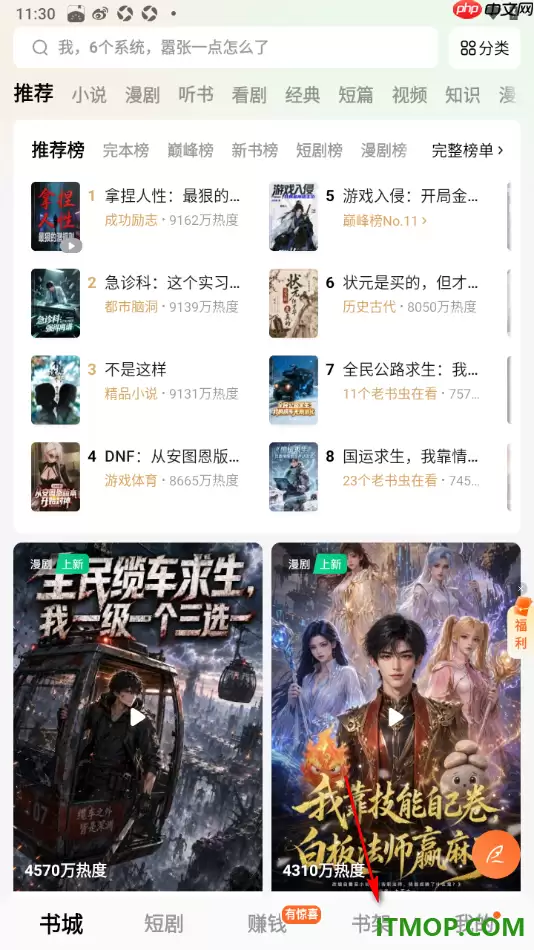Tap the orange floating write button

tap(496, 853)
